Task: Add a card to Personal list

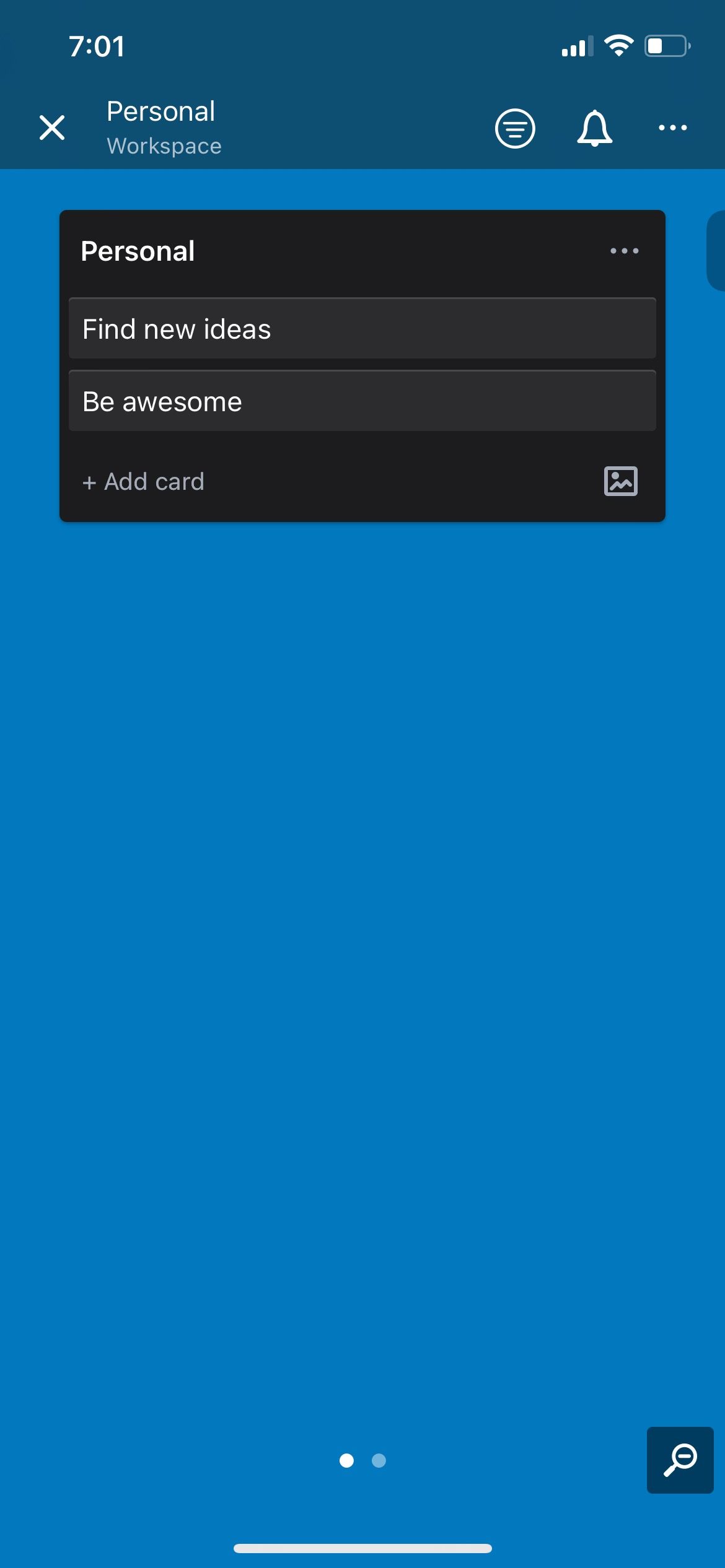Action: [144, 481]
